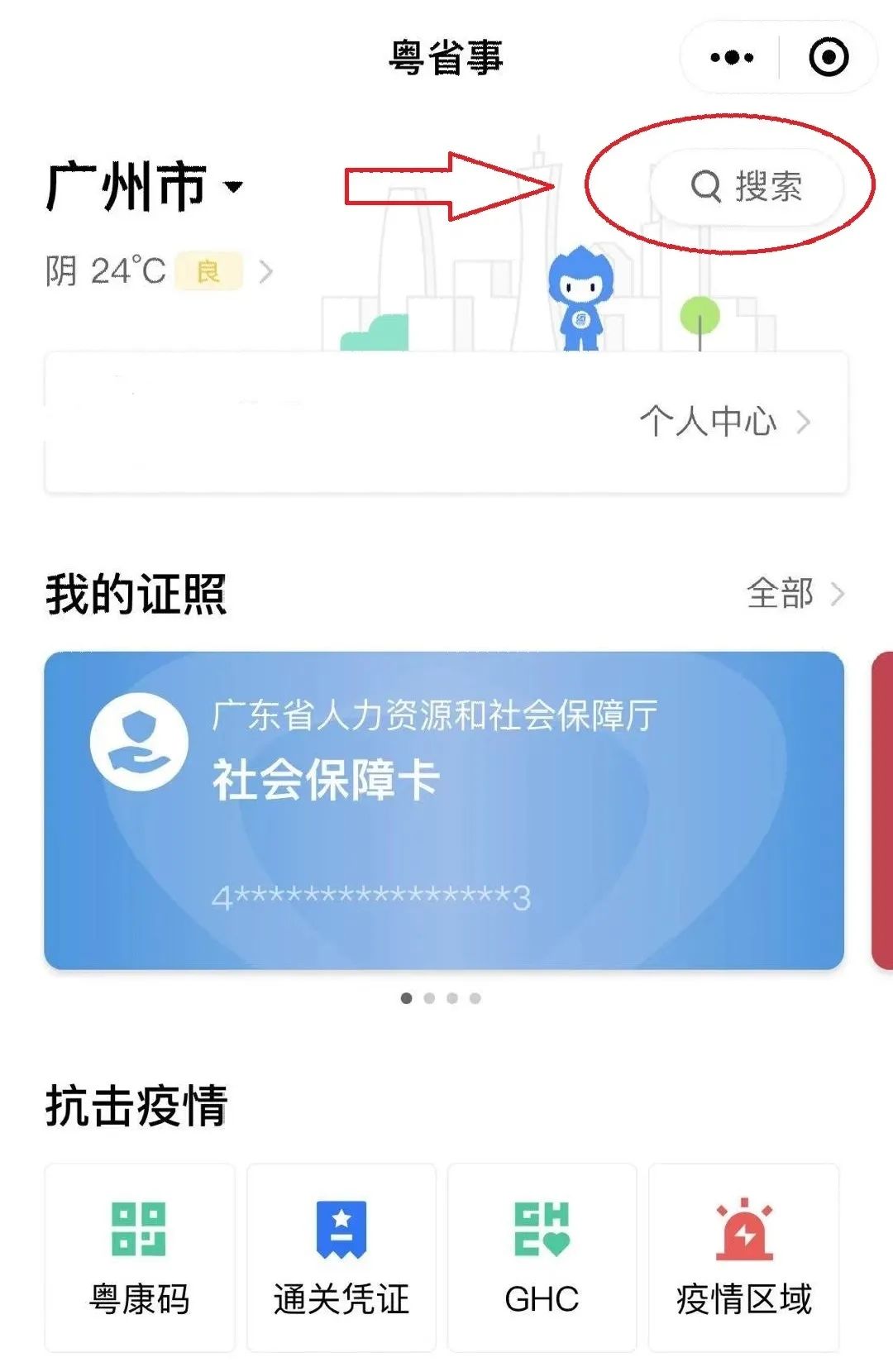Open 粤康码 health code
Image resolution: width=893 pixels, height=1372 pixels.
[140, 1257]
